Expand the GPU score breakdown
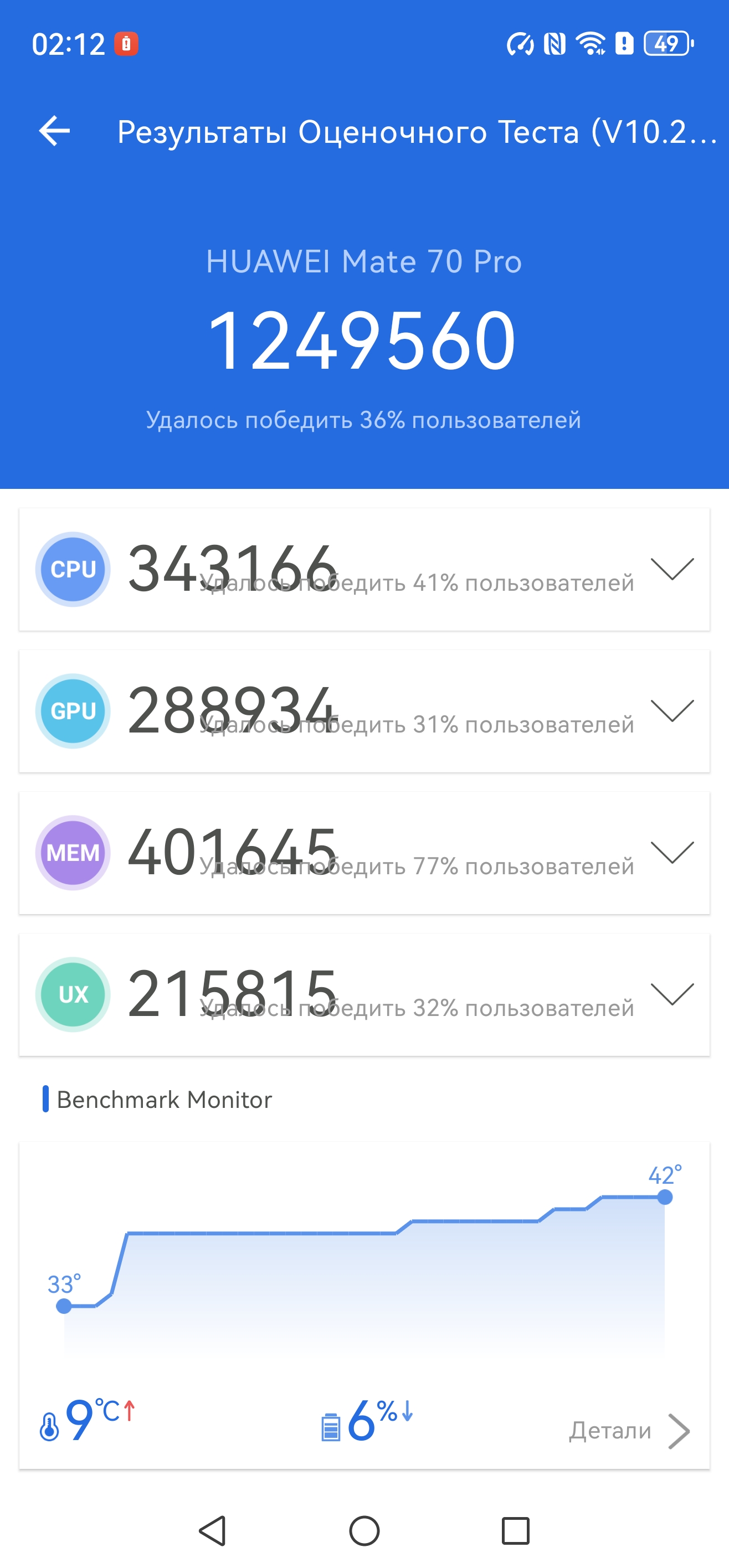The height and width of the screenshot is (1568, 729). coord(672,711)
